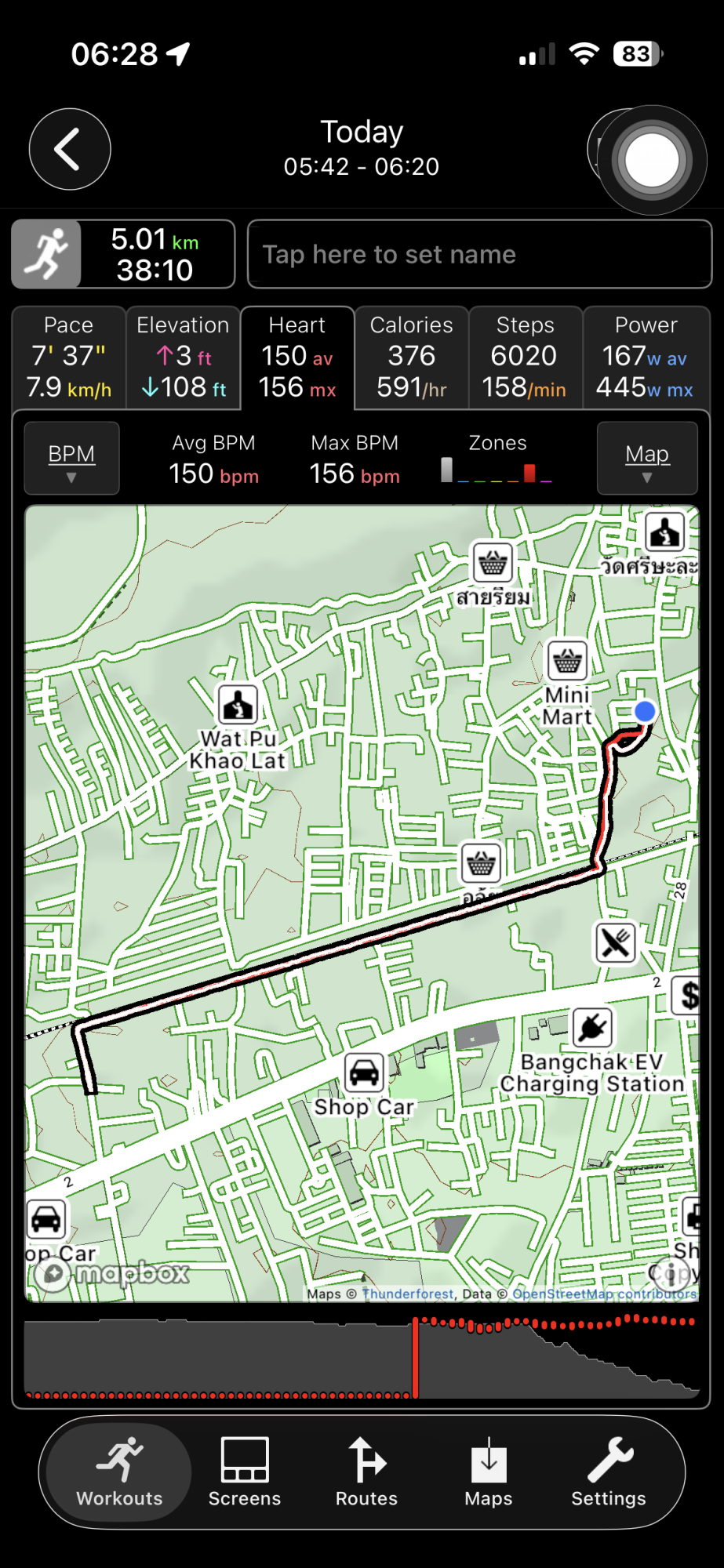This screenshot has height=1568, width=724.
Task: Select the Heart rate tab
Action: point(297,357)
